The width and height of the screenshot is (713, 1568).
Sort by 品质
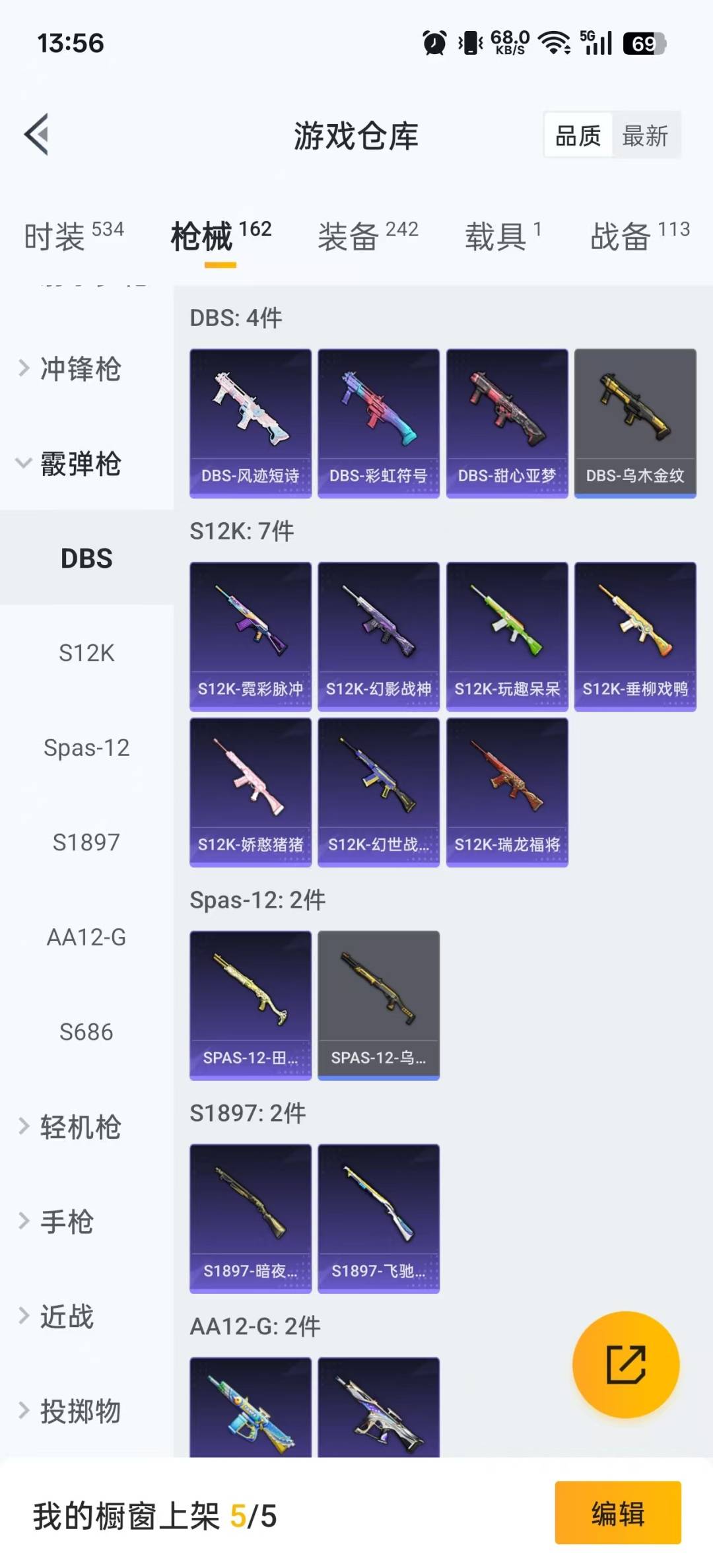point(578,136)
